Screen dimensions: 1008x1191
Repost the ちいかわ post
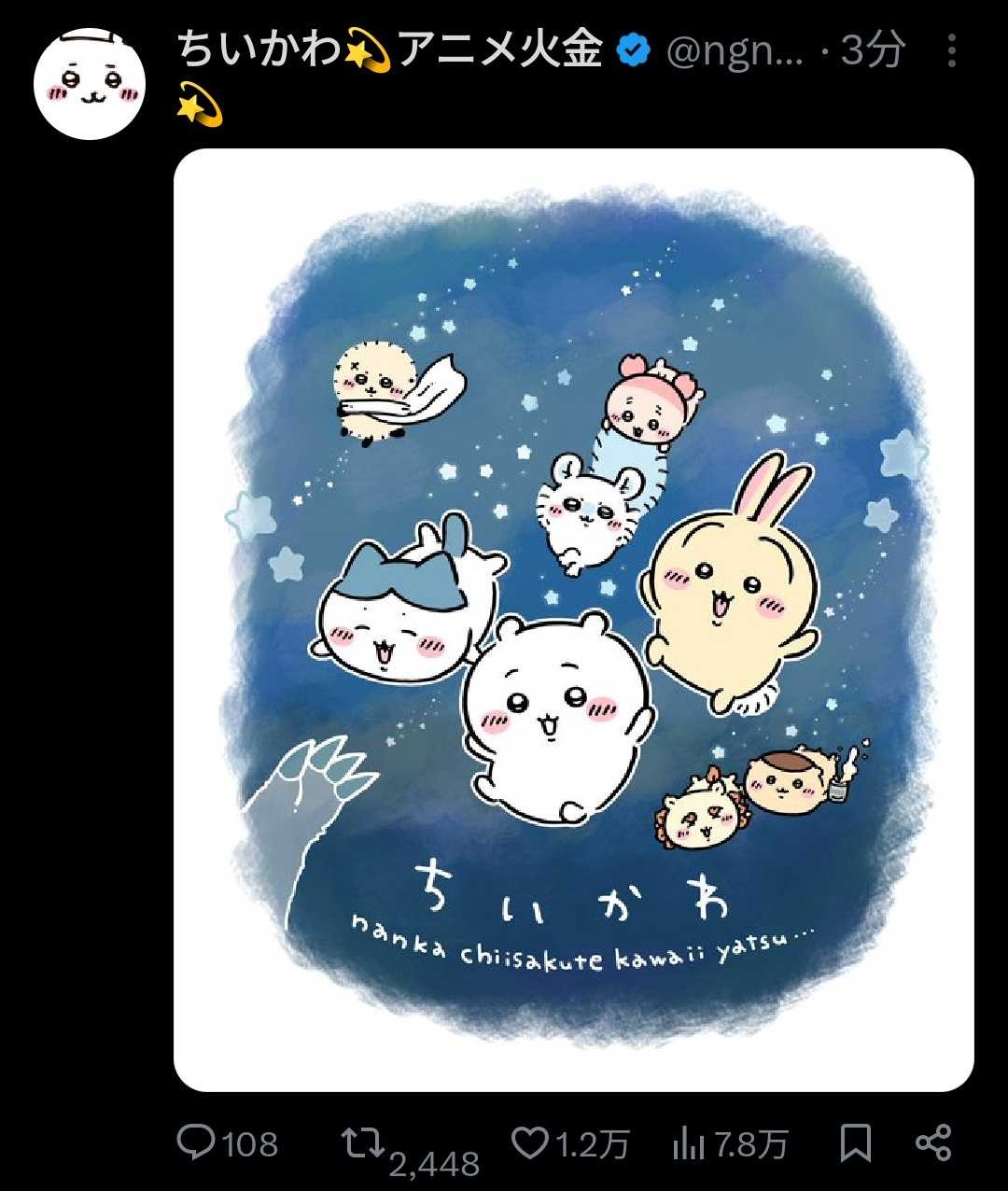pos(364,1142)
